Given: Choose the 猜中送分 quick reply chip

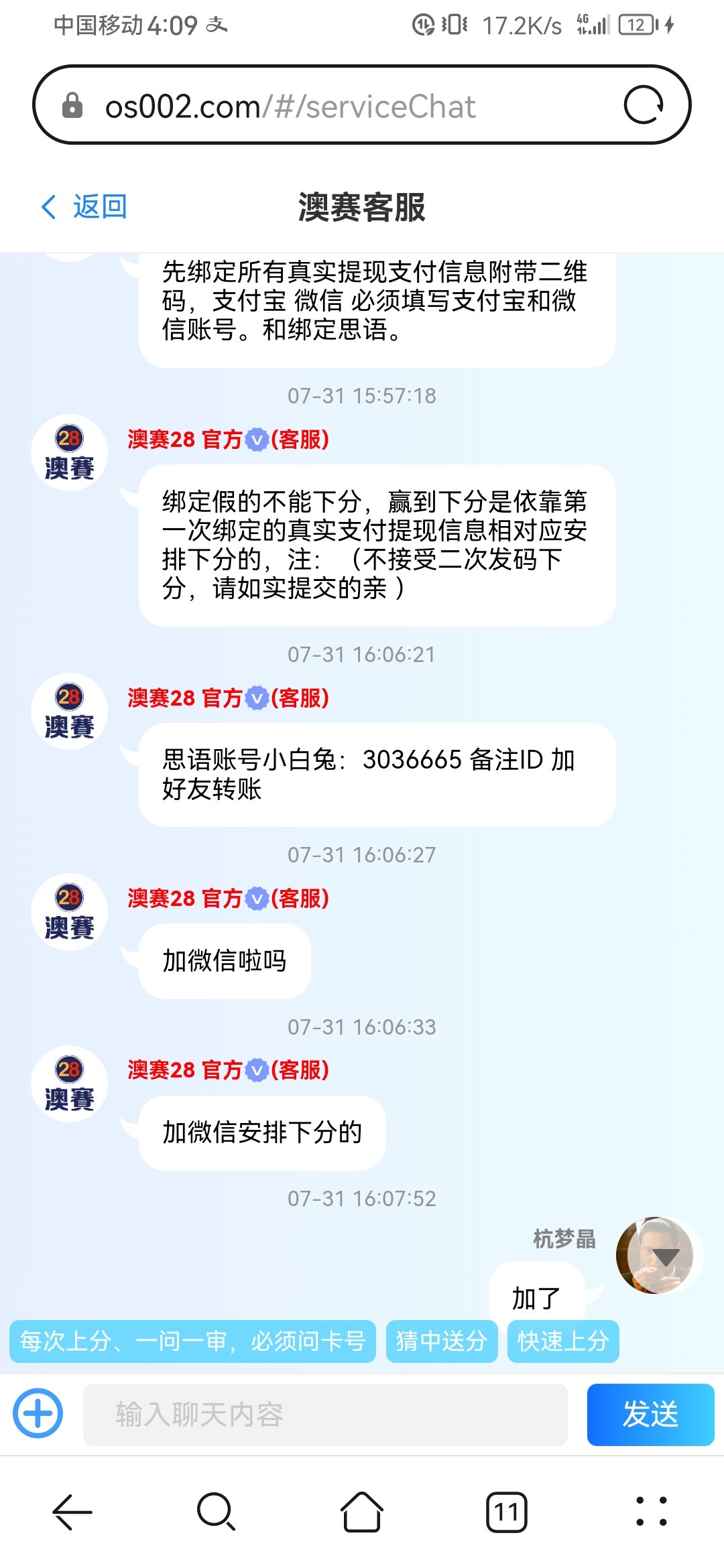Looking at the screenshot, I should point(442,1341).
